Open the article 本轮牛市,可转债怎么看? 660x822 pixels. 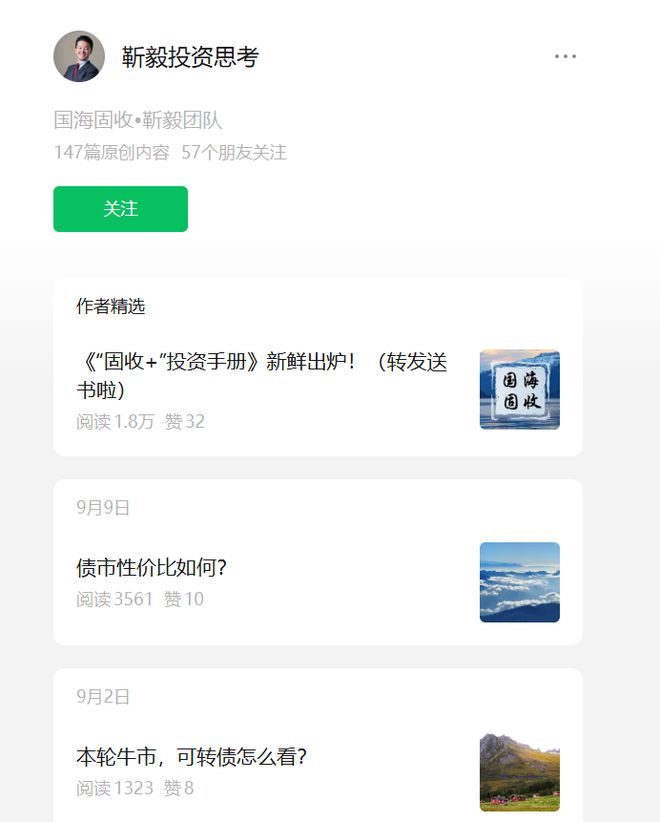click(191, 757)
